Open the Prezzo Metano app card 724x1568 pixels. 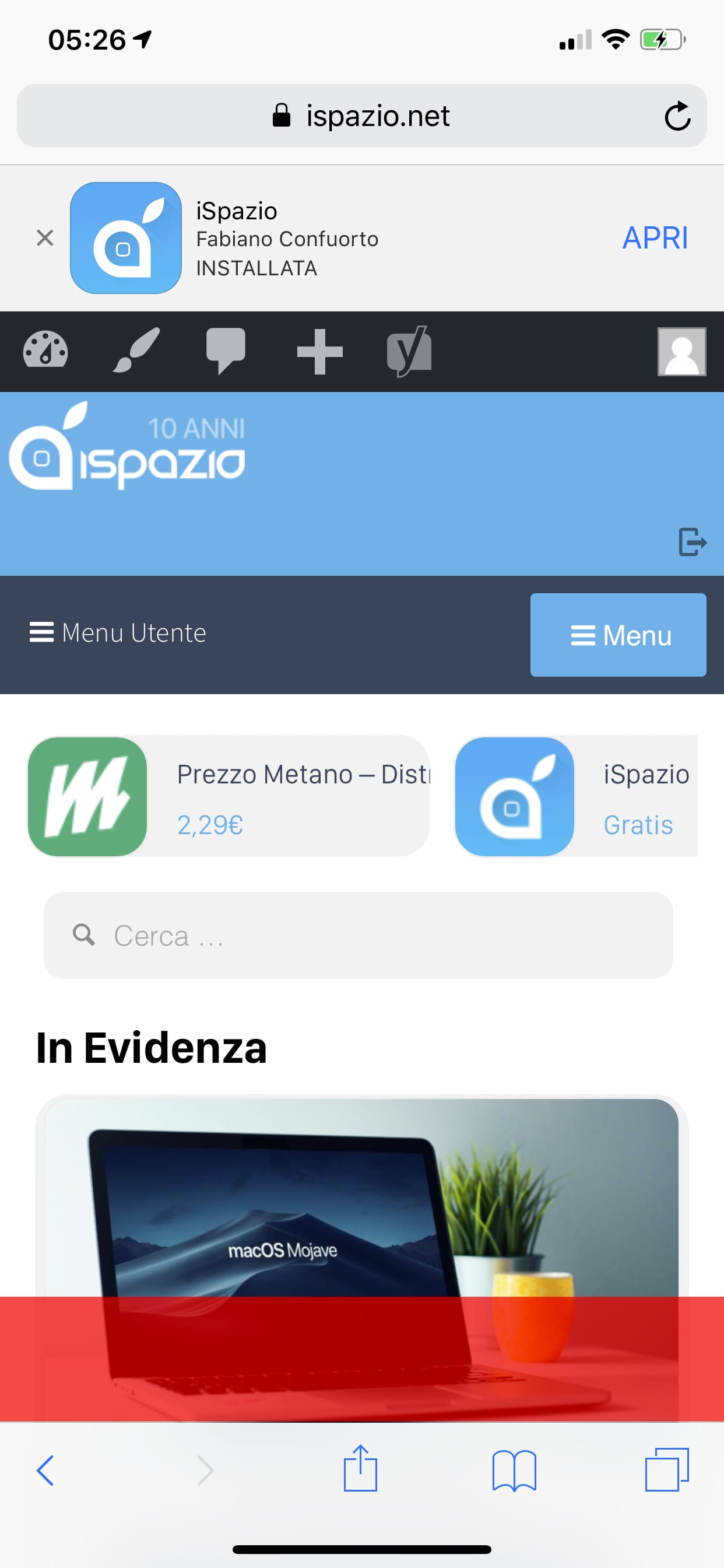pos(229,796)
